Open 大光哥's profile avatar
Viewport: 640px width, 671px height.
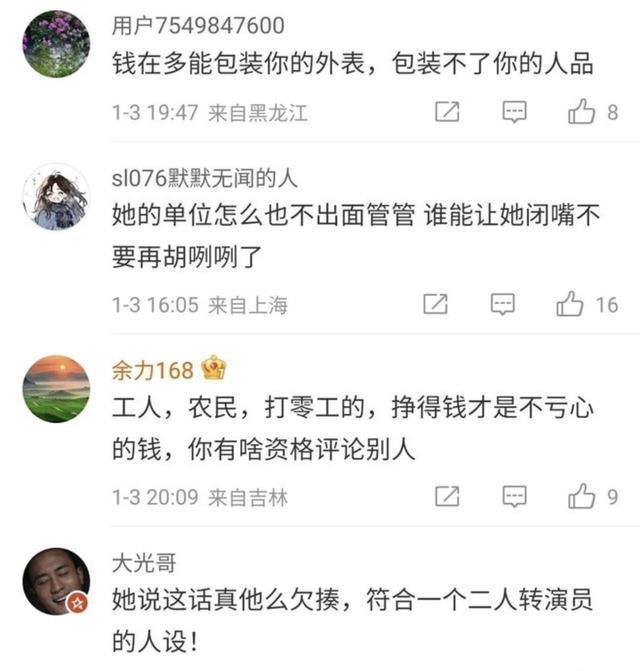click(56, 581)
